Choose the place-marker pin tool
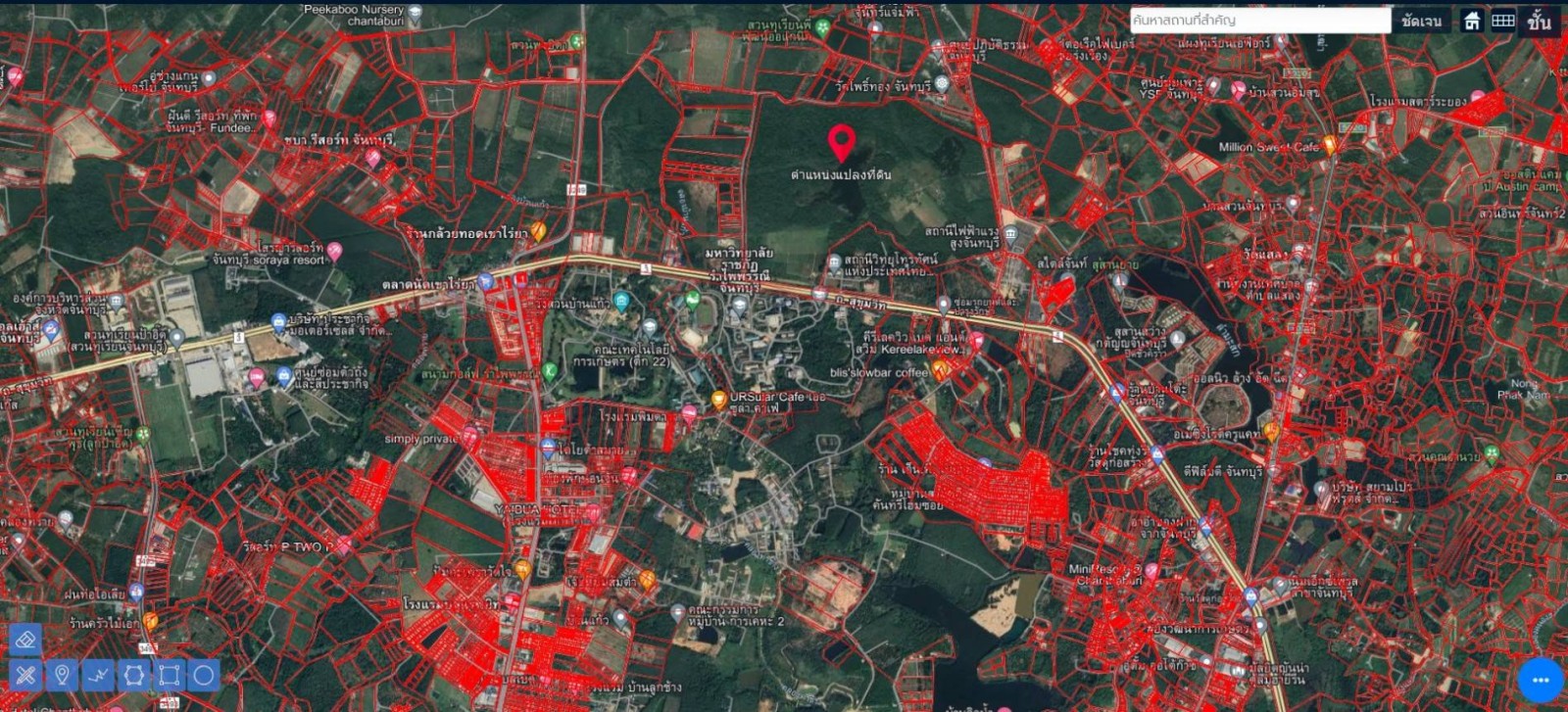Screen dimensions: 1568x712 62,675
